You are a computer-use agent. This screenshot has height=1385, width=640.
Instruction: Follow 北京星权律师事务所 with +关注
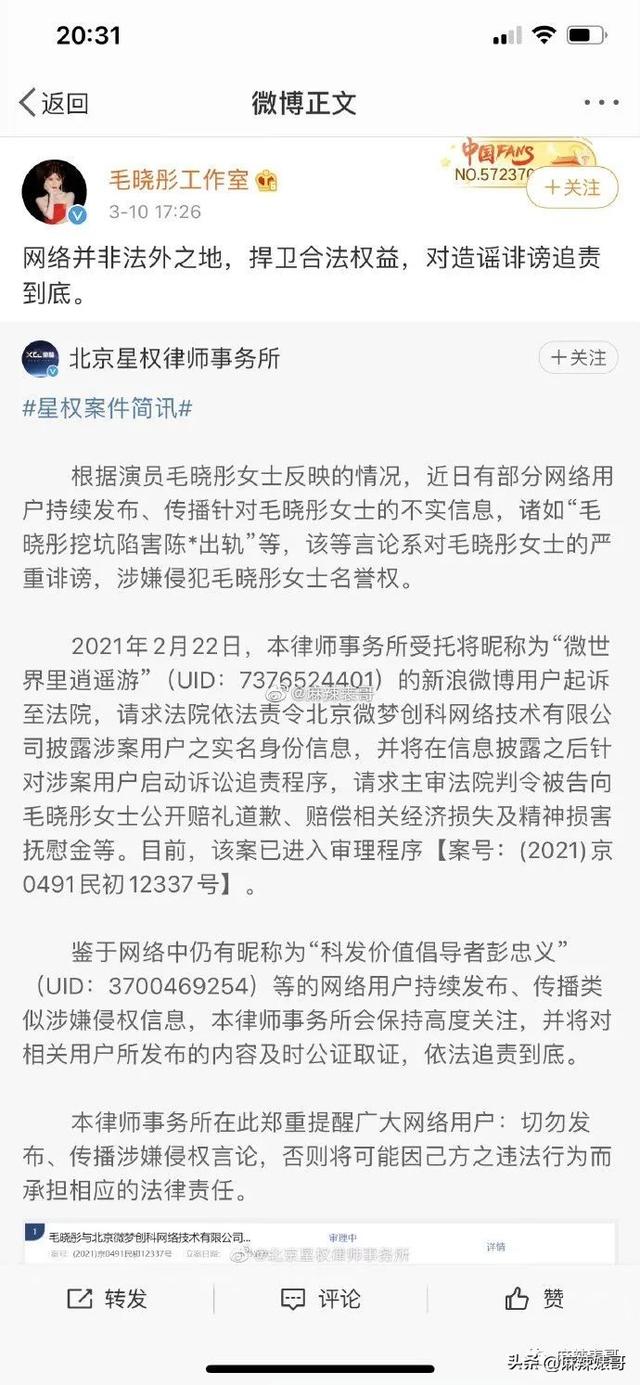click(578, 357)
